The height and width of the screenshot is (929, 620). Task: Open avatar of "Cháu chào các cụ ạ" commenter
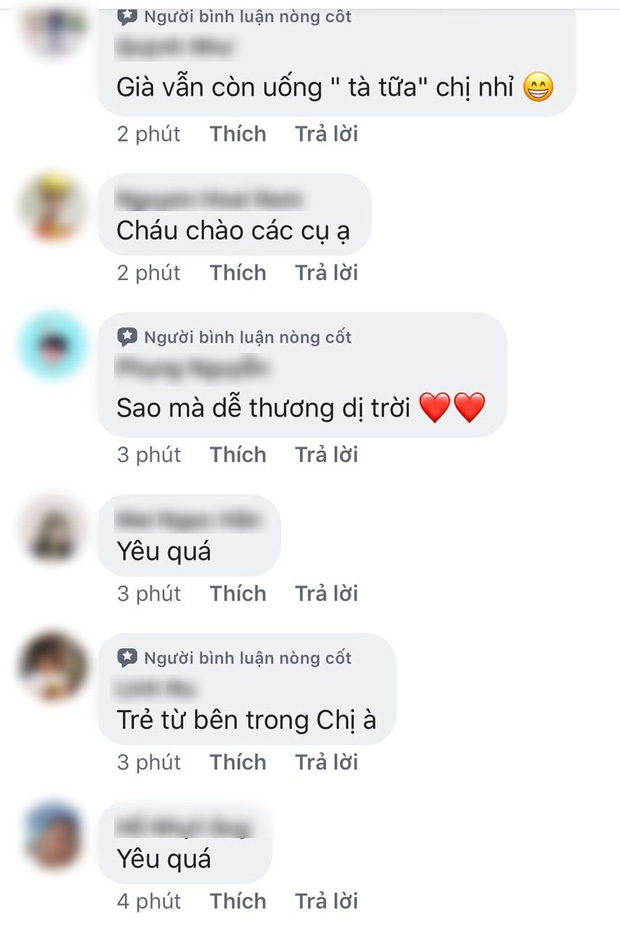[53, 206]
